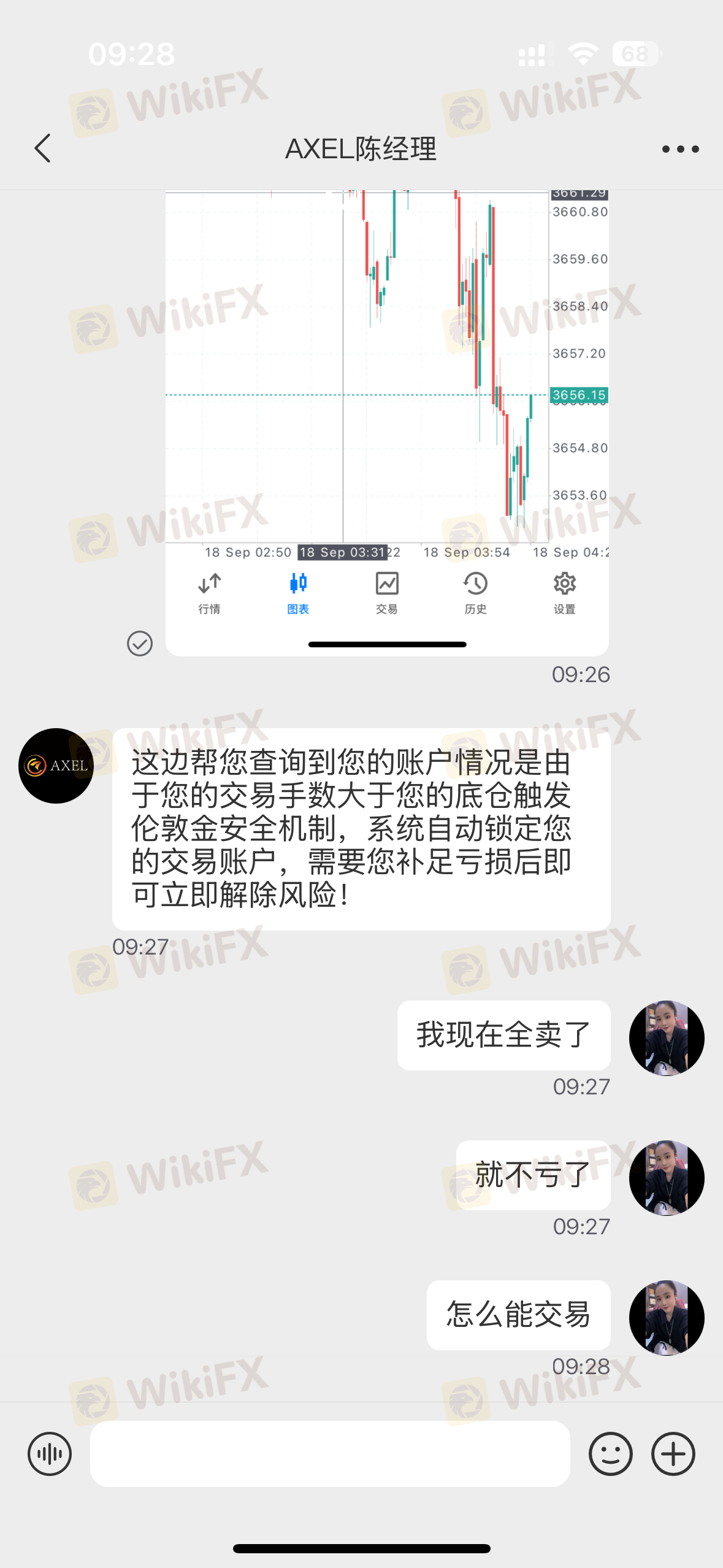
Task: Switch to voice message input
Action: [x=50, y=1453]
